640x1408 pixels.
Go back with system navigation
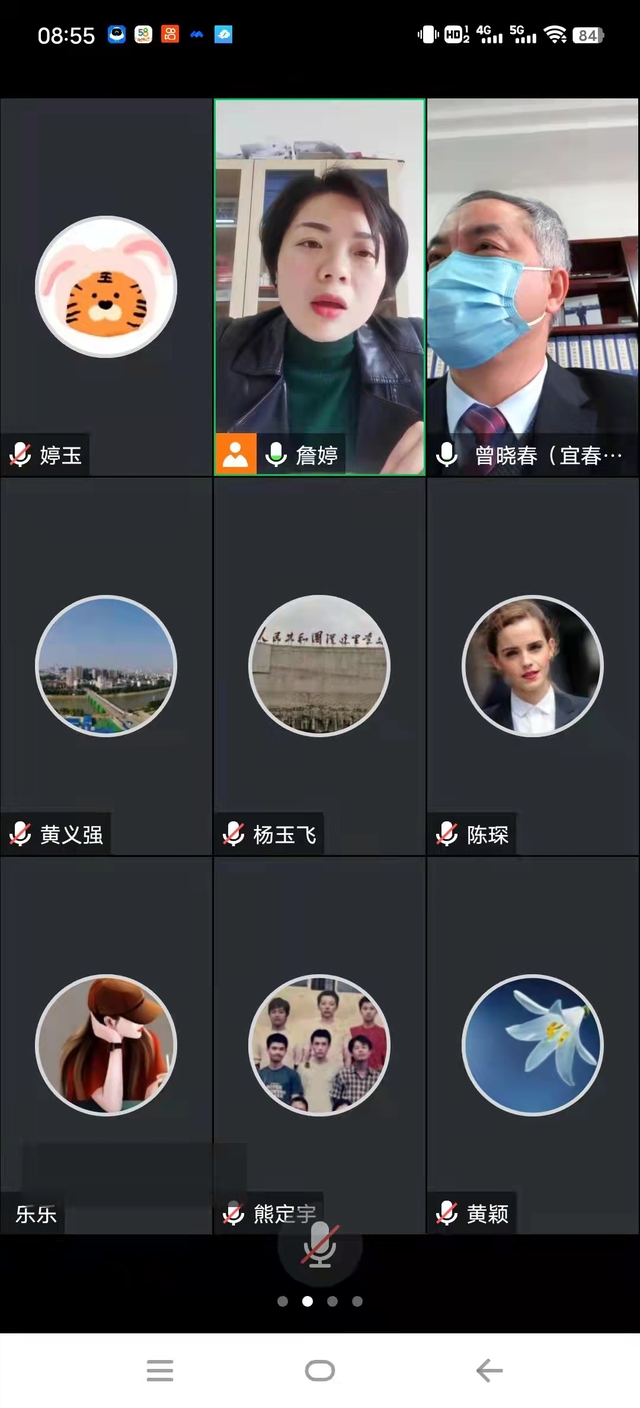coord(489,1370)
